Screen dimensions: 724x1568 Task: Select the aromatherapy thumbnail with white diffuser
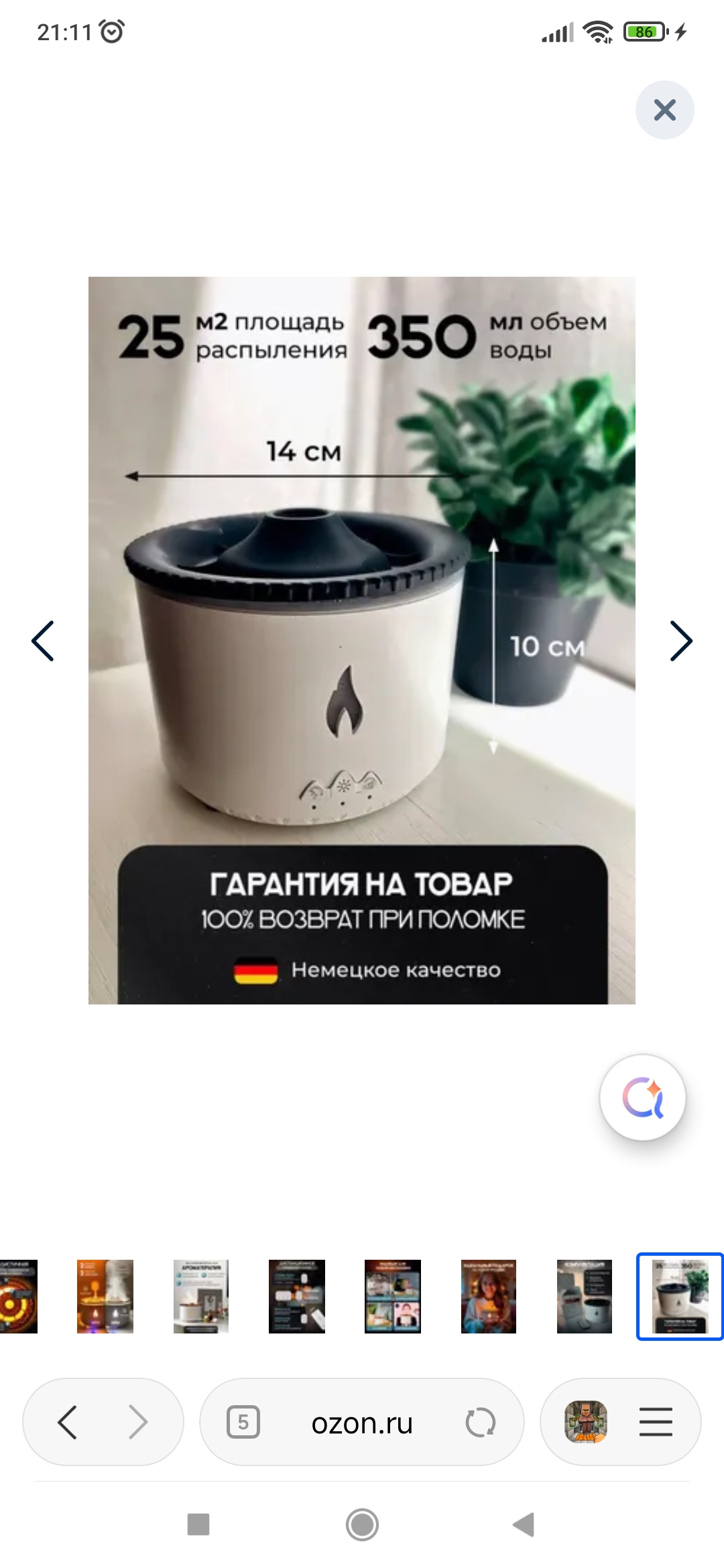click(201, 1296)
